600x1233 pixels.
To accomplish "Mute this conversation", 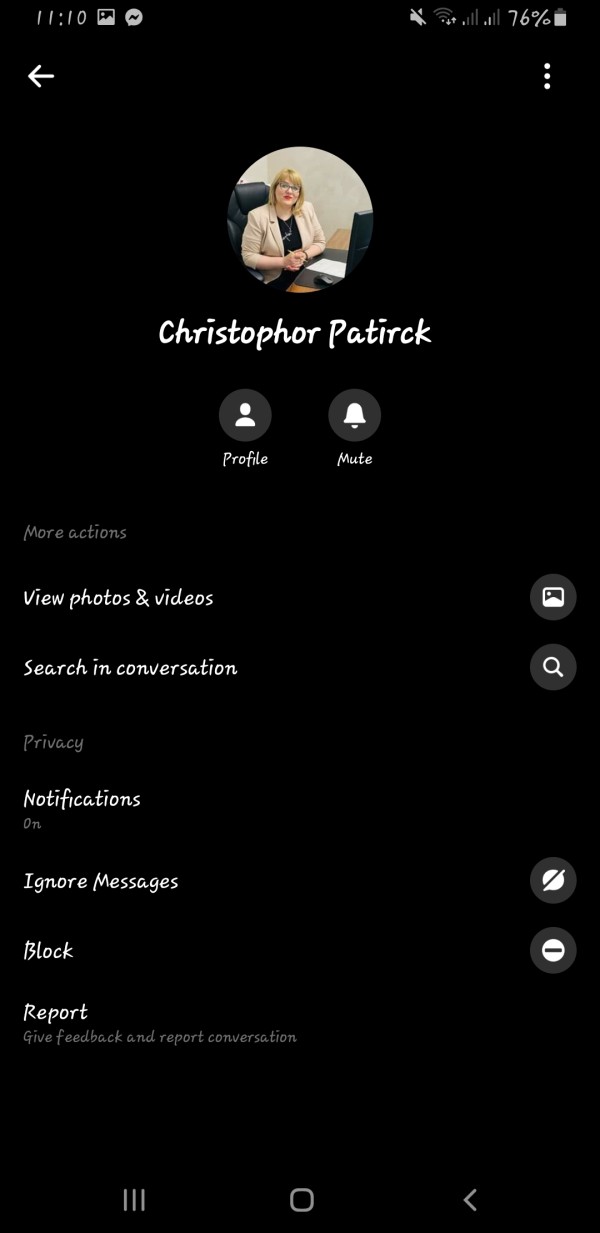I will pos(354,416).
